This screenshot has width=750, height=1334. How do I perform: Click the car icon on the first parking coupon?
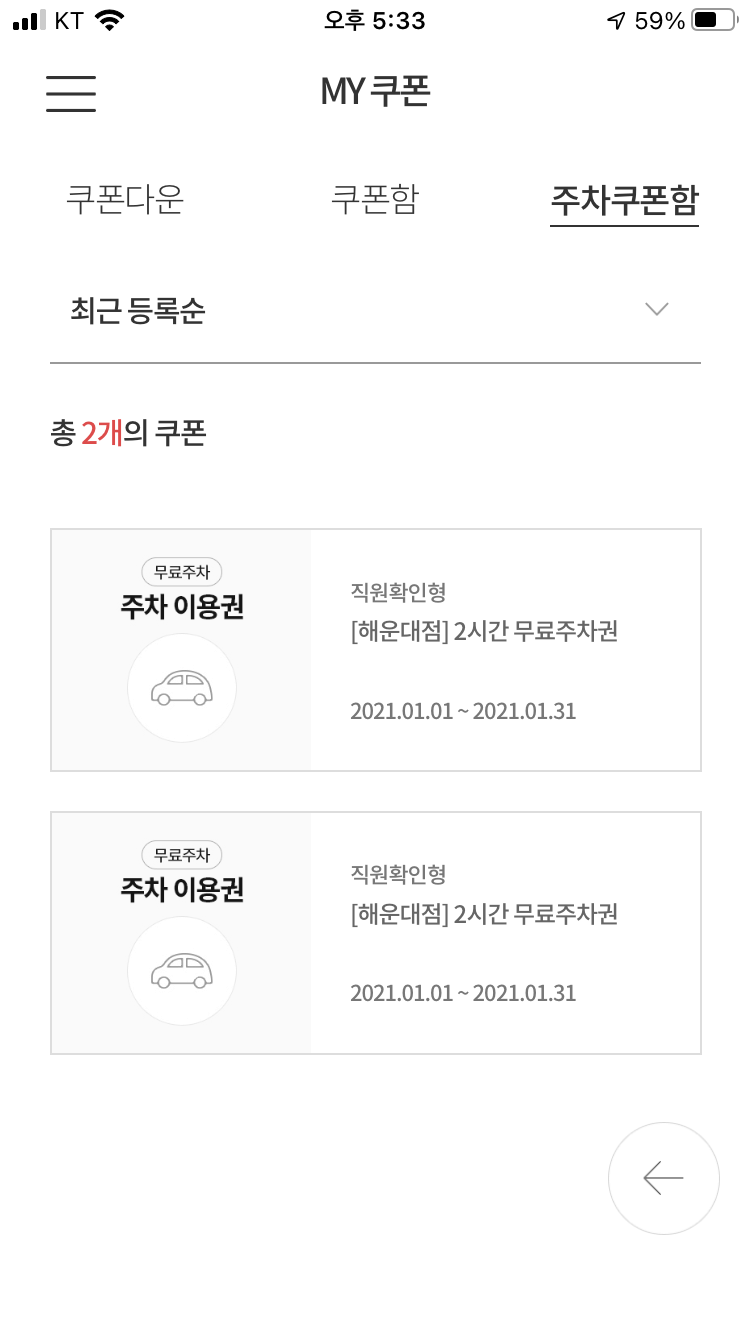[182, 687]
